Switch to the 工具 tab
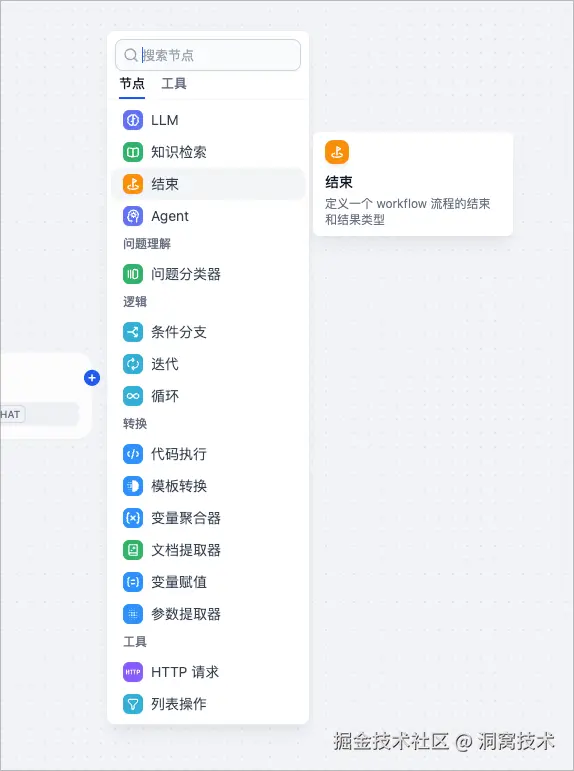Screen dimensions: 574x771 174,84
